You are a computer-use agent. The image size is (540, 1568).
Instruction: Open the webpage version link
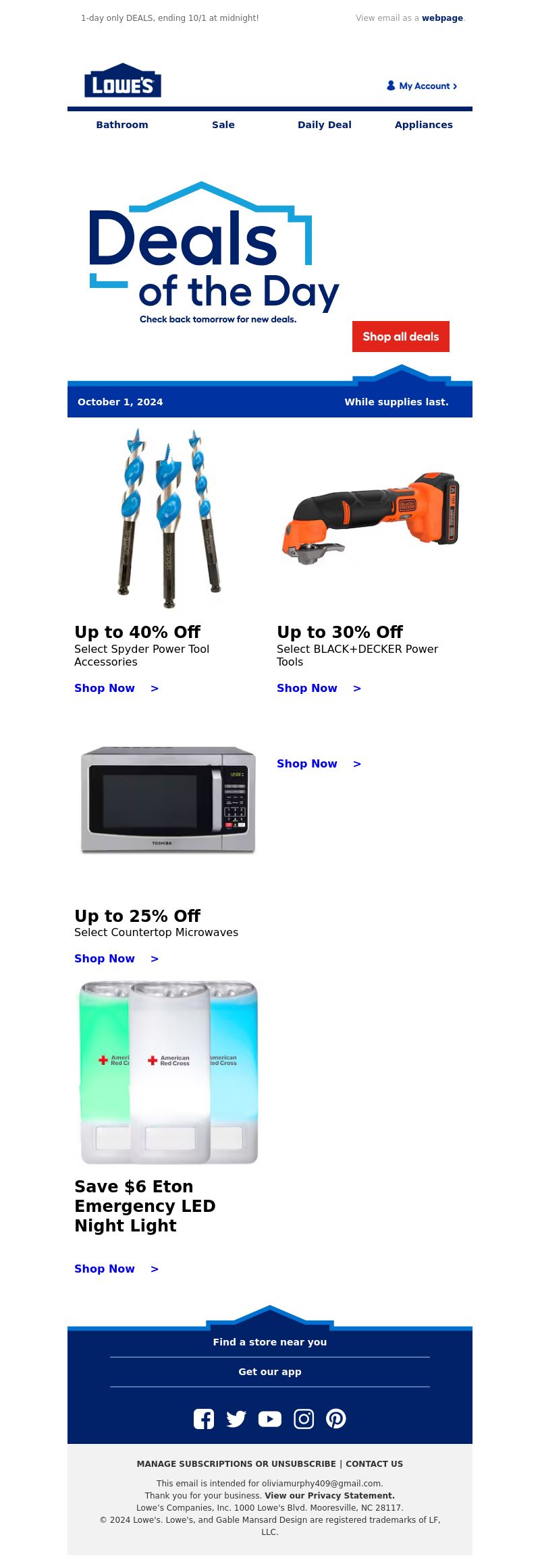pos(442,18)
